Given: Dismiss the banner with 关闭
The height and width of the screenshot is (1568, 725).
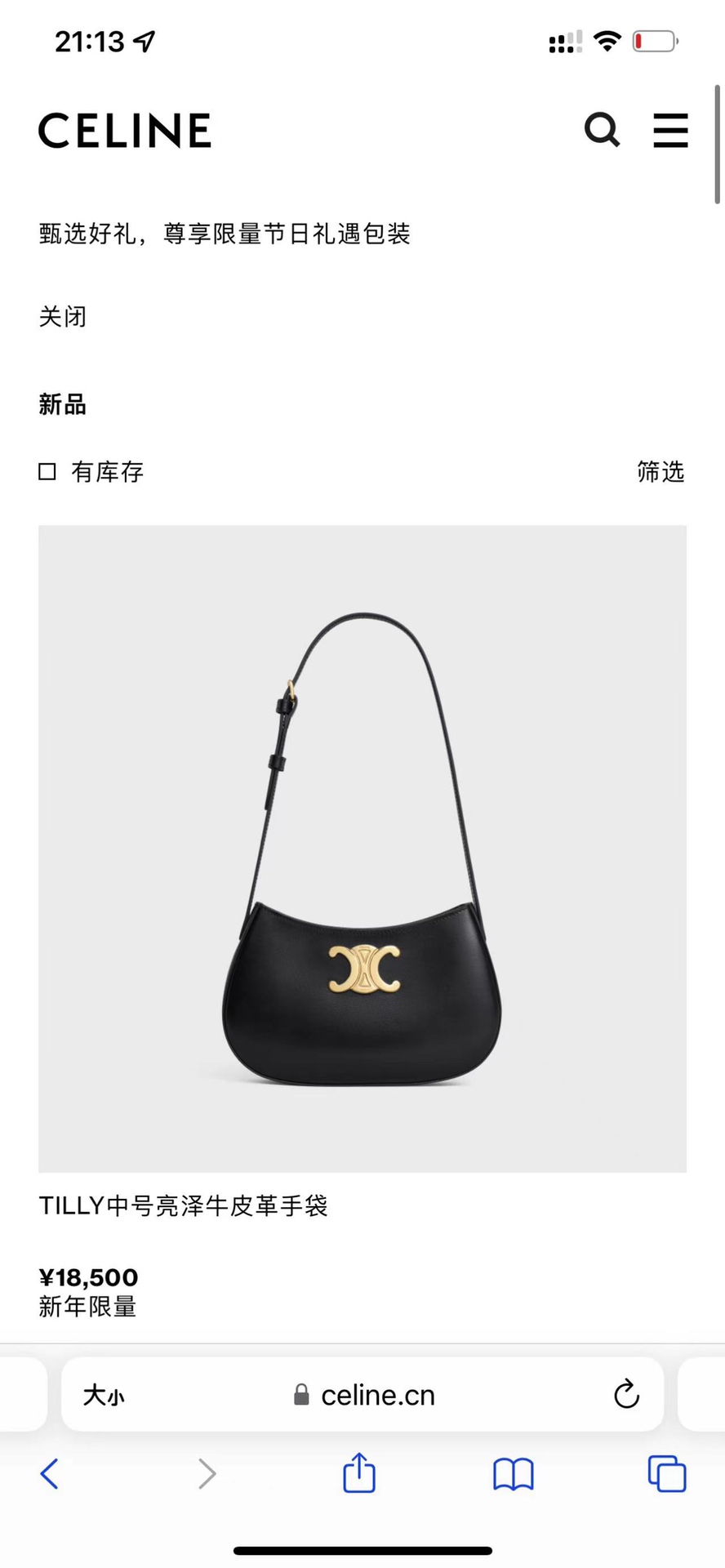Looking at the screenshot, I should click(62, 316).
